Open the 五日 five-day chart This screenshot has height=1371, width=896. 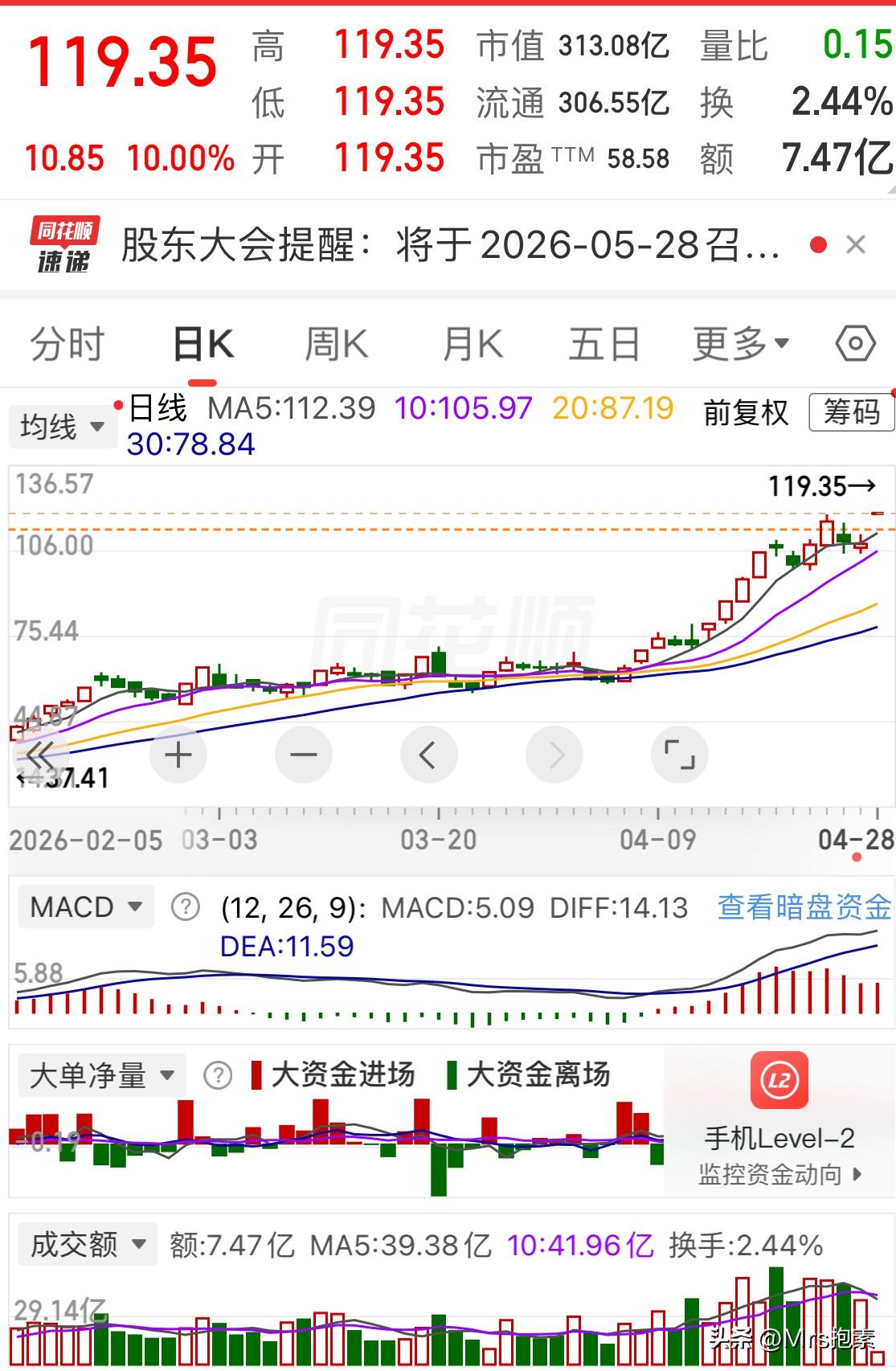(x=603, y=345)
